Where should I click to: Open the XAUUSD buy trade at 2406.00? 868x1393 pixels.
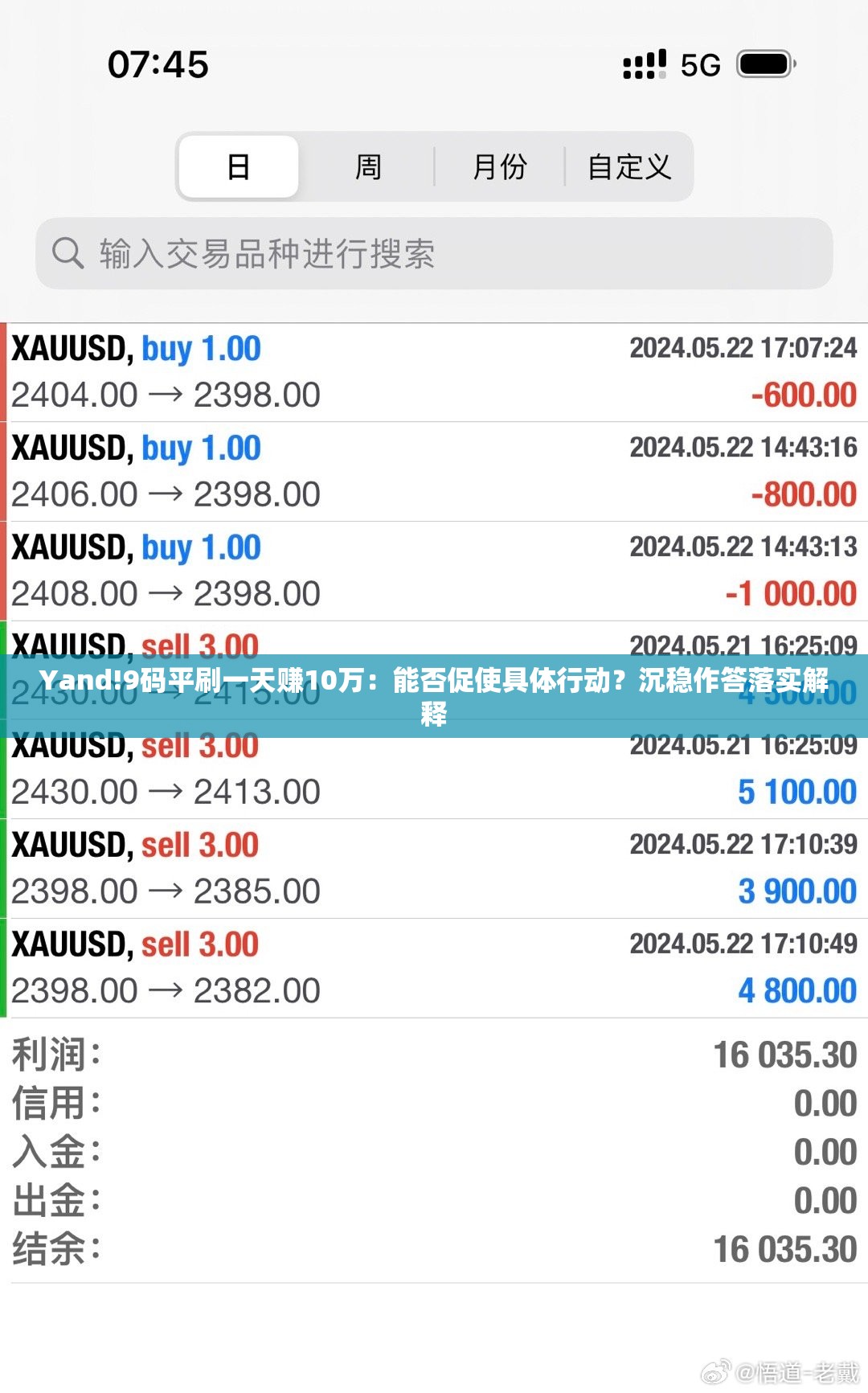[x=434, y=472]
